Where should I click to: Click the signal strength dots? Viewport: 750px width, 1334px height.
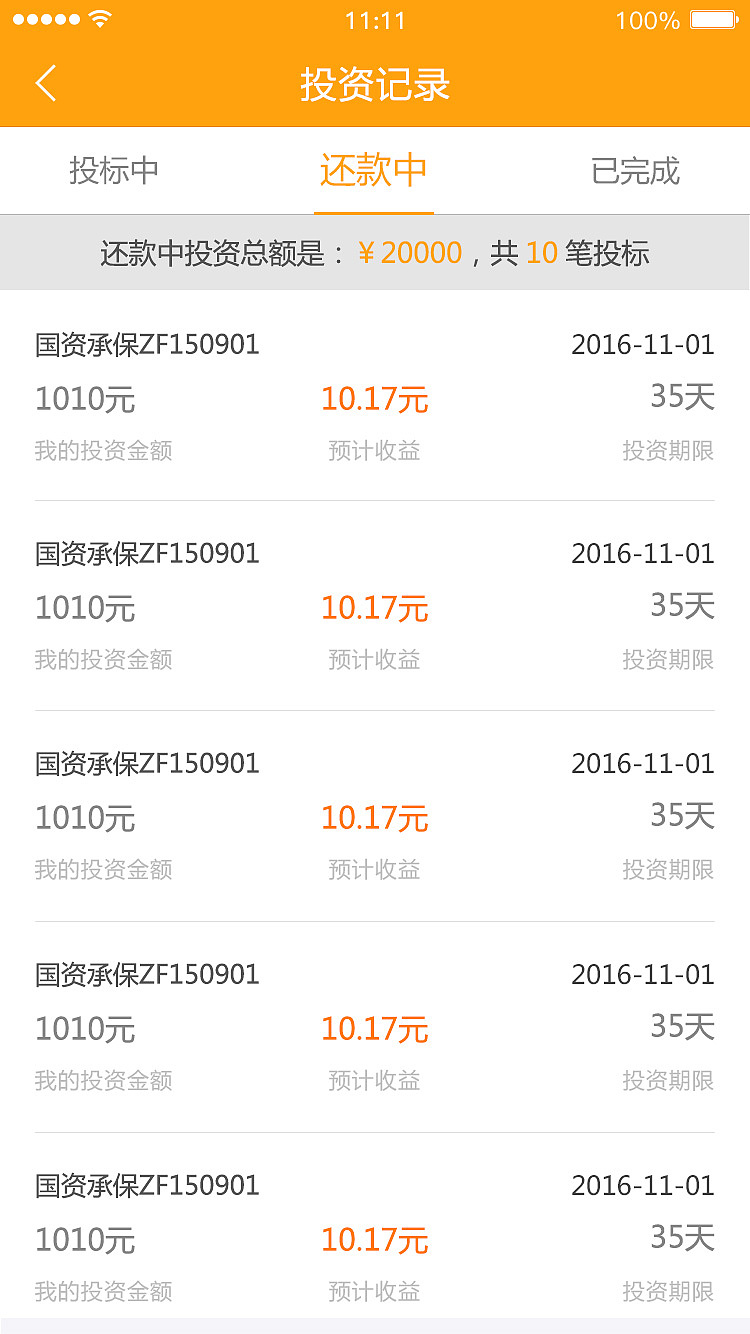[44, 18]
